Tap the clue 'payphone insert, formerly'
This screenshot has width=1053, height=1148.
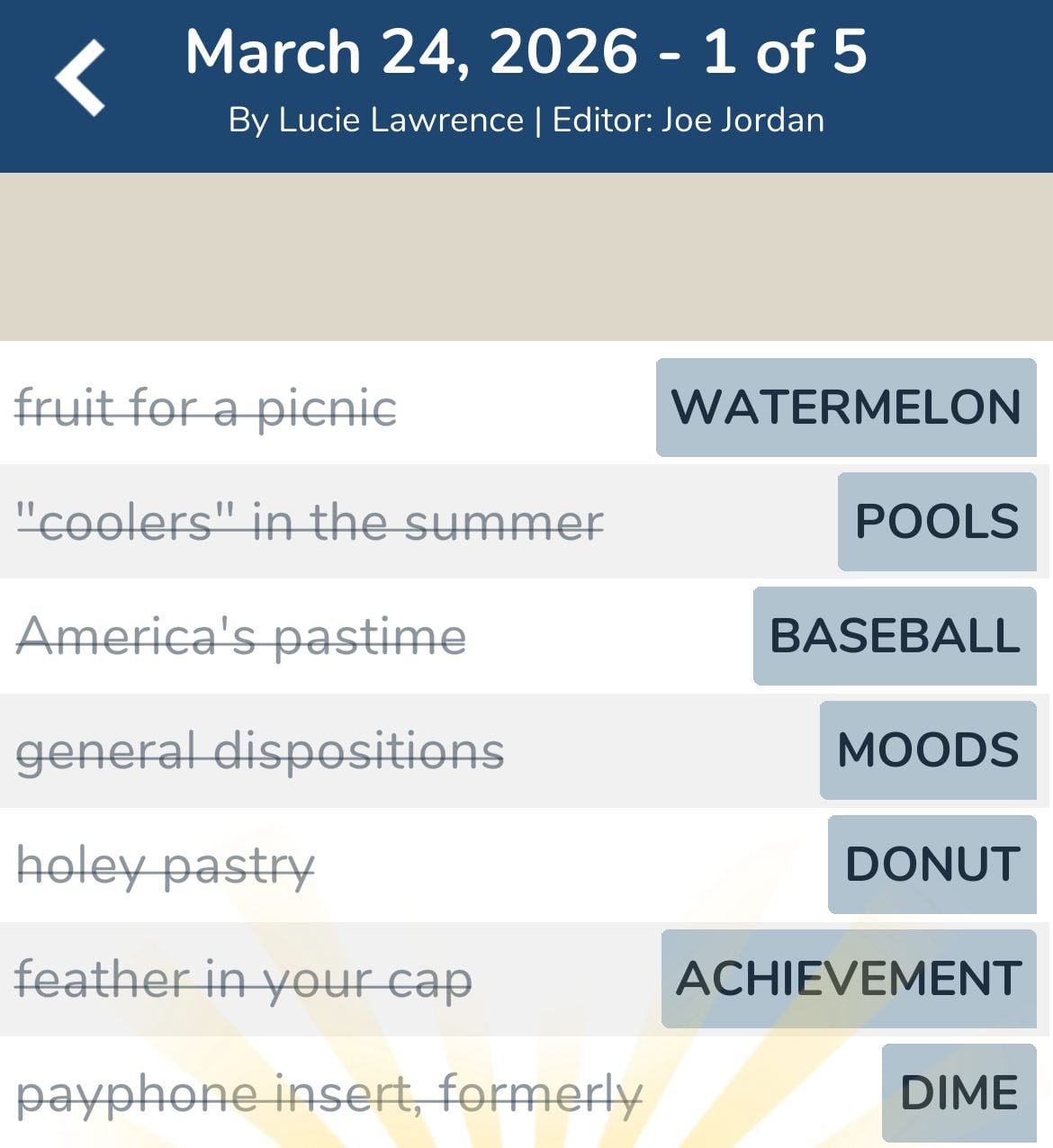(x=331, y=1092)
